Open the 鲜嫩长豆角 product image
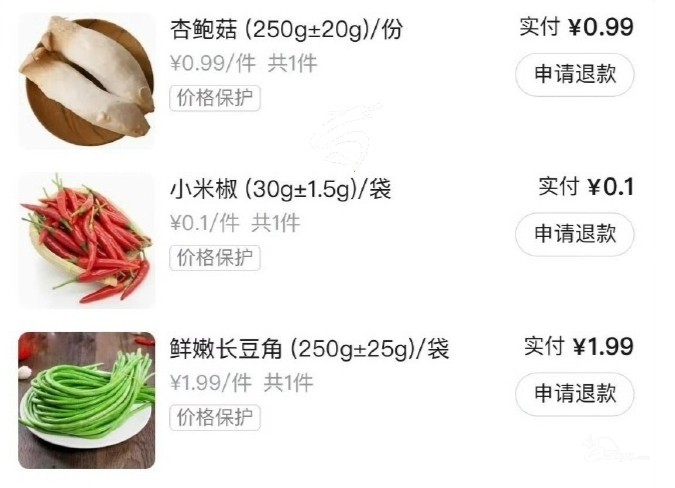Screen dimensions: 675x488 click(x=87, y=400)
